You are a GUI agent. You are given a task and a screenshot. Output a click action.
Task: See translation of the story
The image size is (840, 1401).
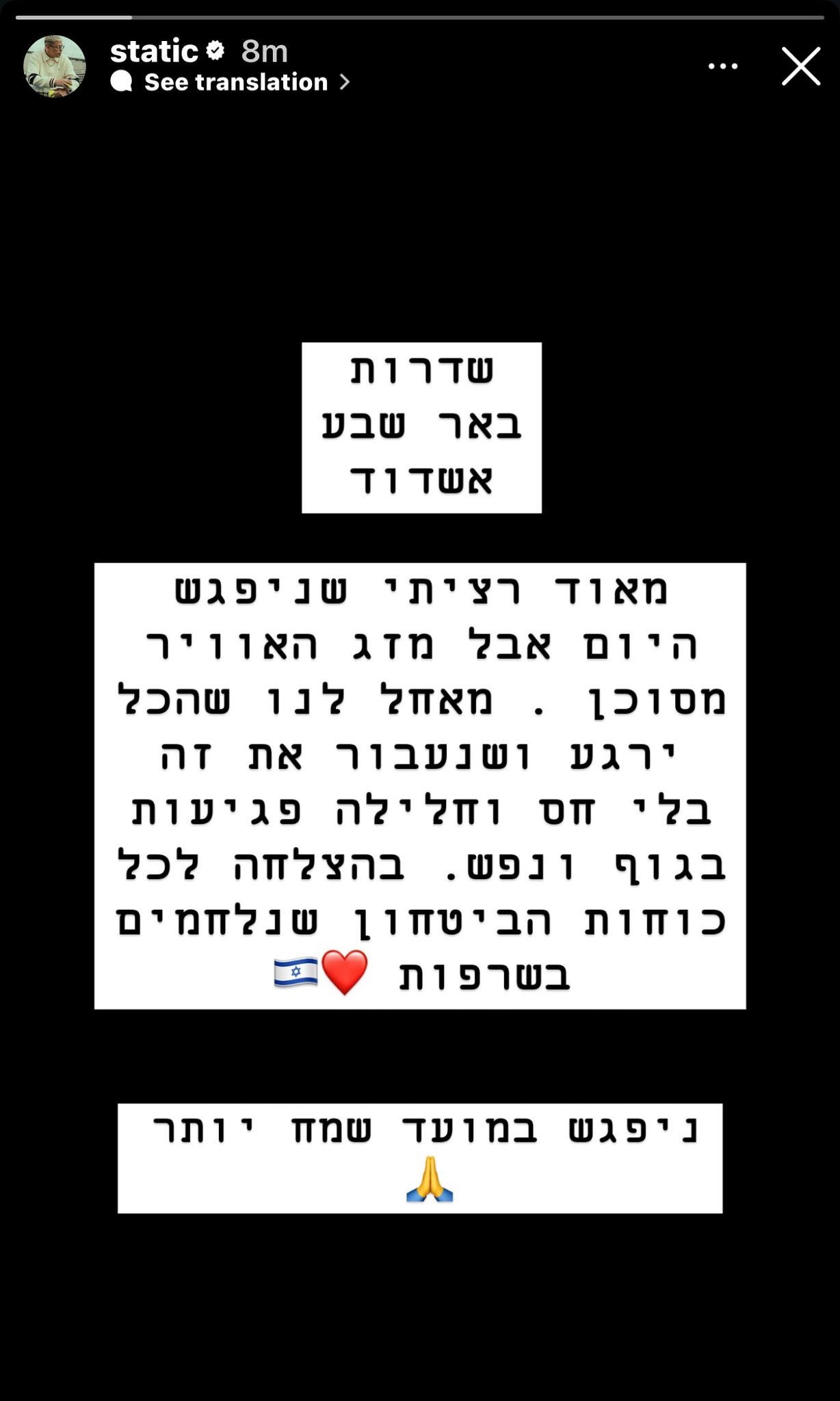tap(236, 82)
